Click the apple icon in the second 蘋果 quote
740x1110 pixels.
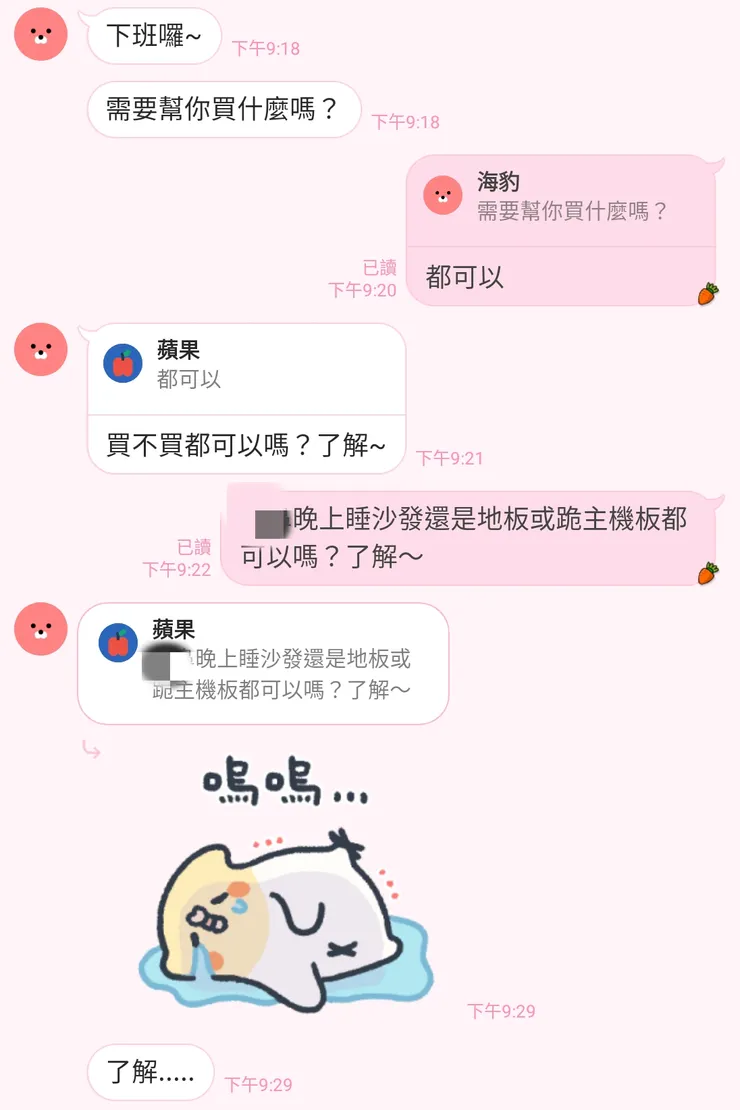pos(119,643)
